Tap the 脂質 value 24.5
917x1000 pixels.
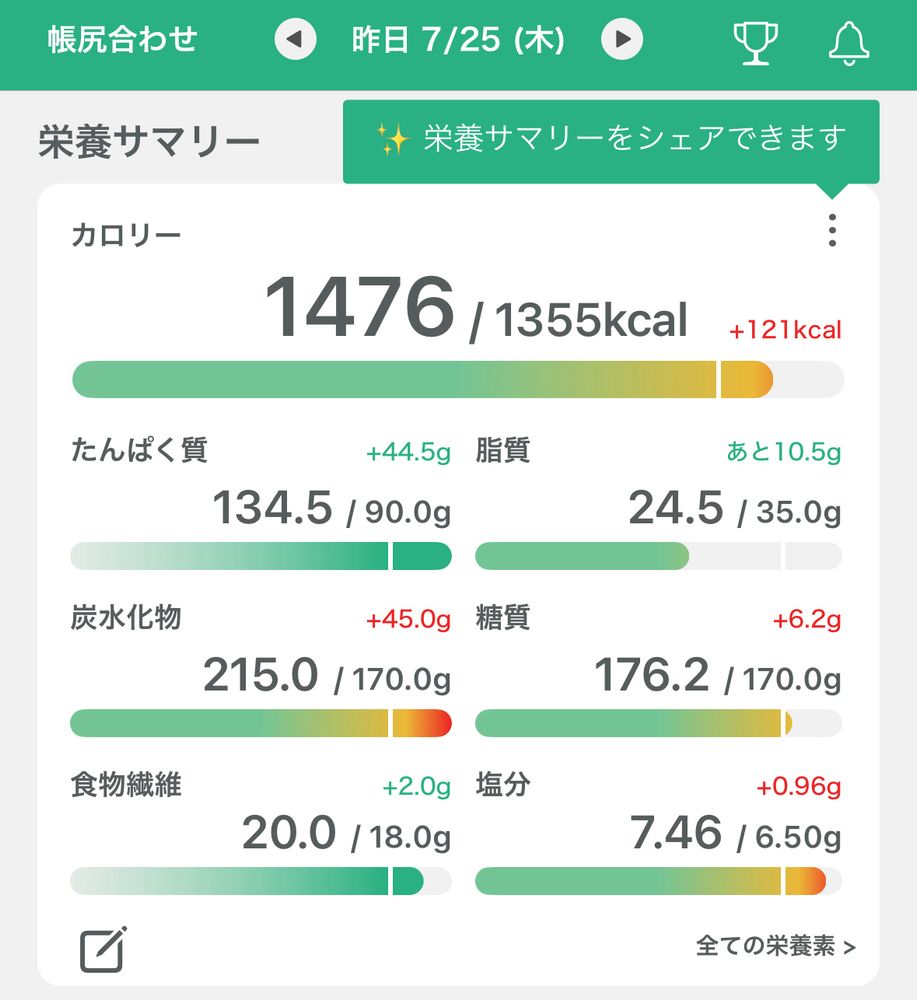675,508
